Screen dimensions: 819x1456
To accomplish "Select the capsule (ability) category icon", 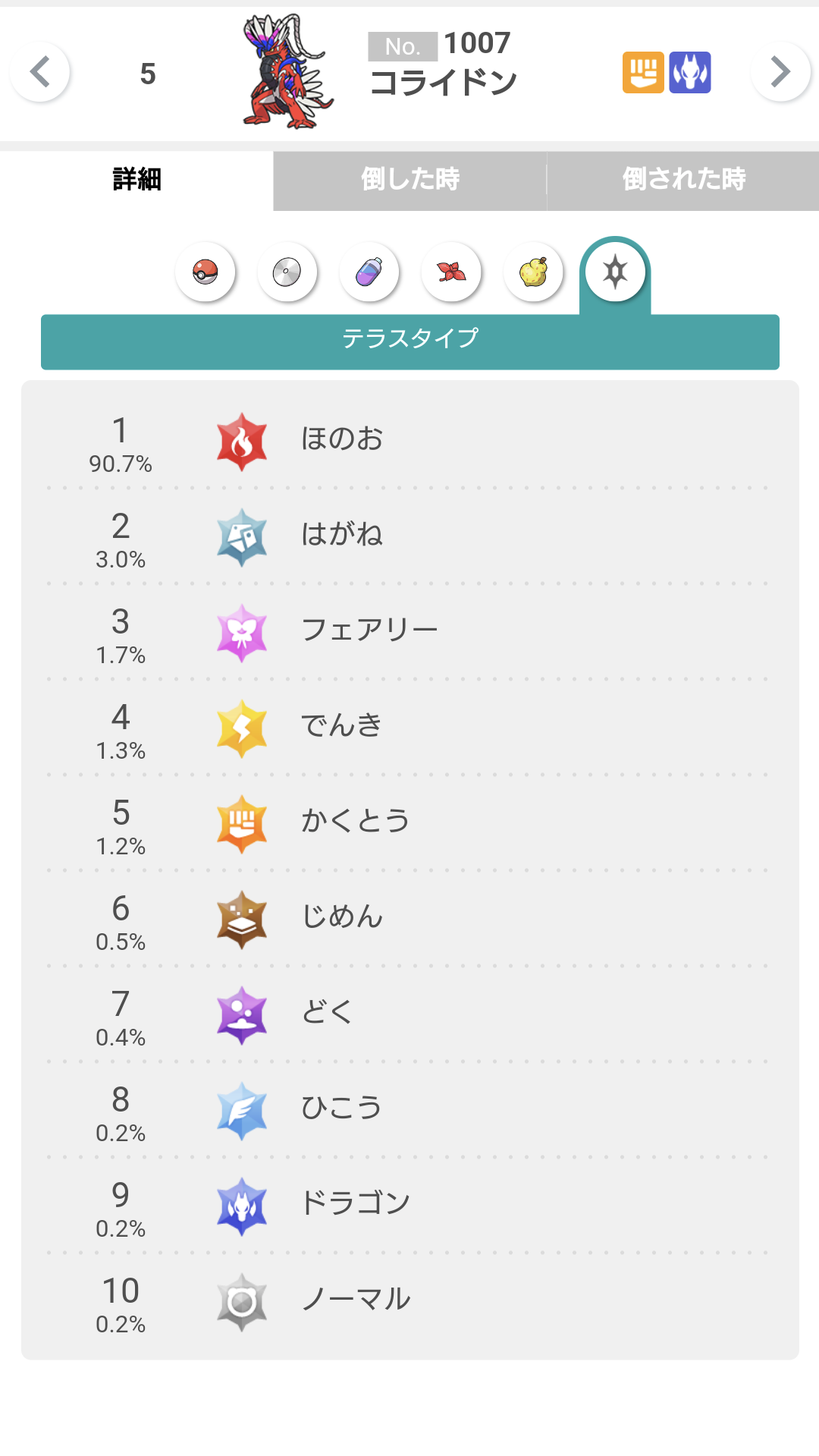I will [x=369, y=272].
